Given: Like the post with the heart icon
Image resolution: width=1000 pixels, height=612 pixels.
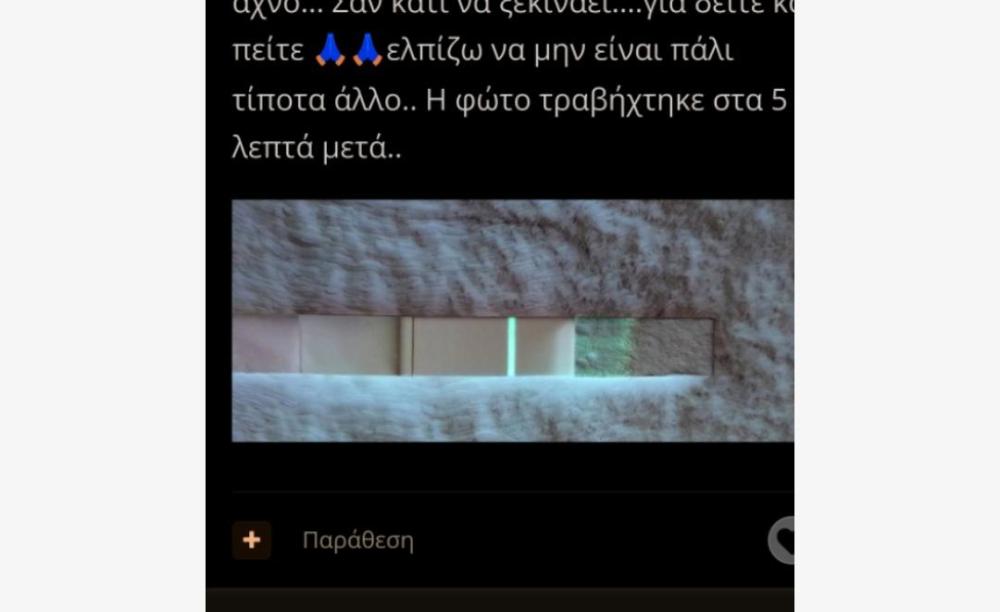Looking at the screenshot, I should (x=783, y=541).
